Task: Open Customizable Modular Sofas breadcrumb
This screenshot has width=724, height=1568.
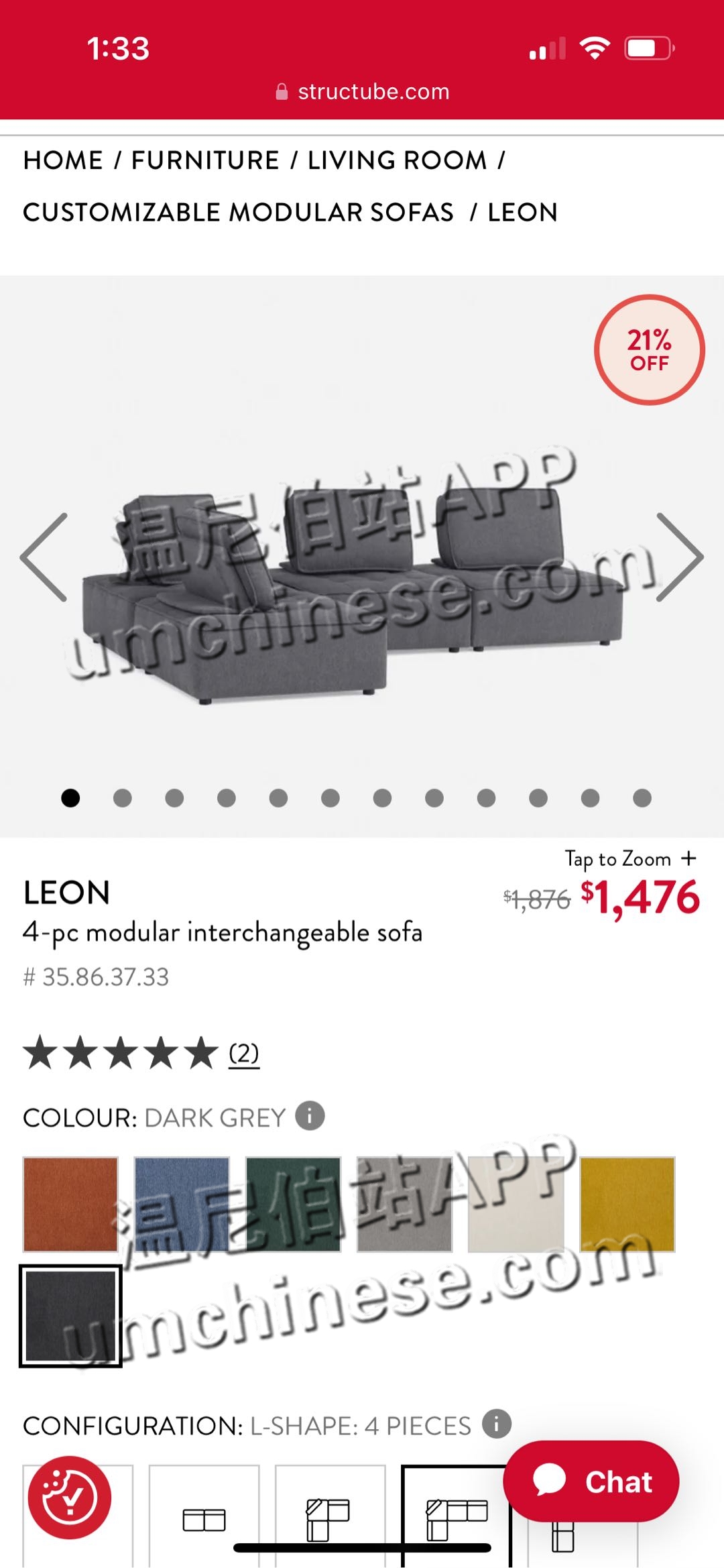Action: tap(239, 213)
